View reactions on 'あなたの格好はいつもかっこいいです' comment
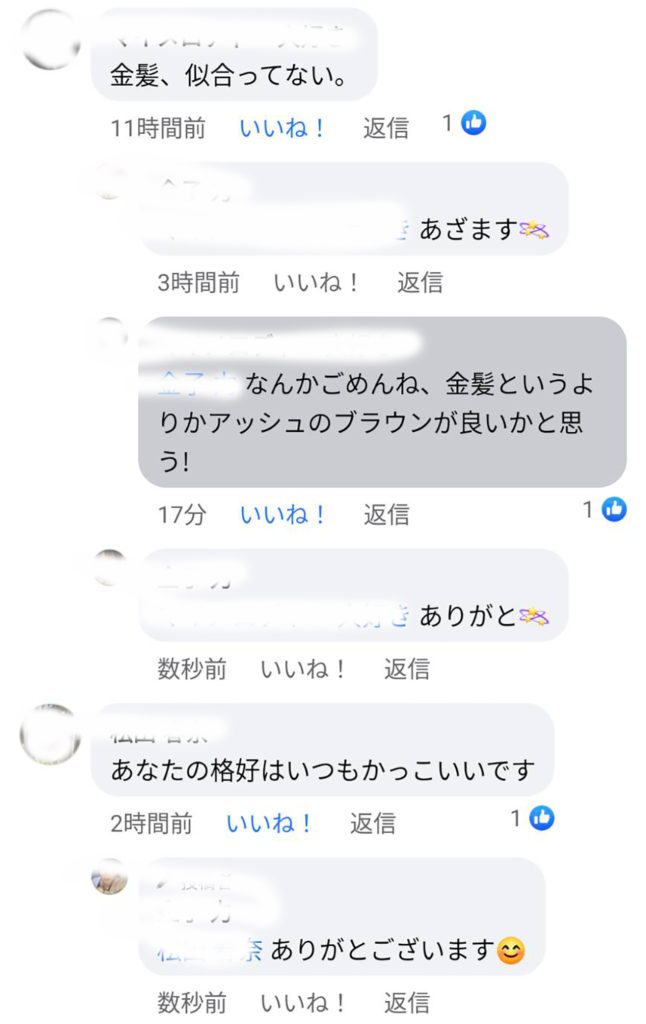The image size is (646, 1024). 532,818
